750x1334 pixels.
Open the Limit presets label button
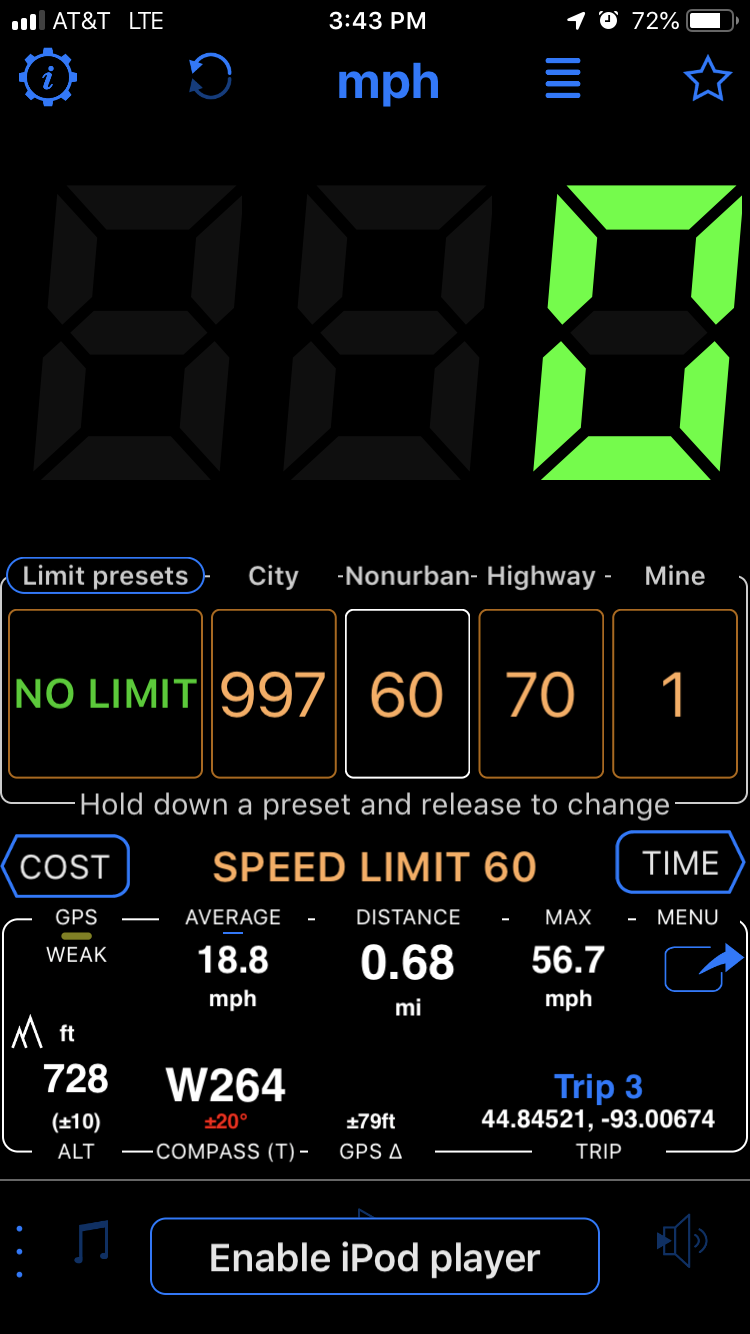click(105, 576)
